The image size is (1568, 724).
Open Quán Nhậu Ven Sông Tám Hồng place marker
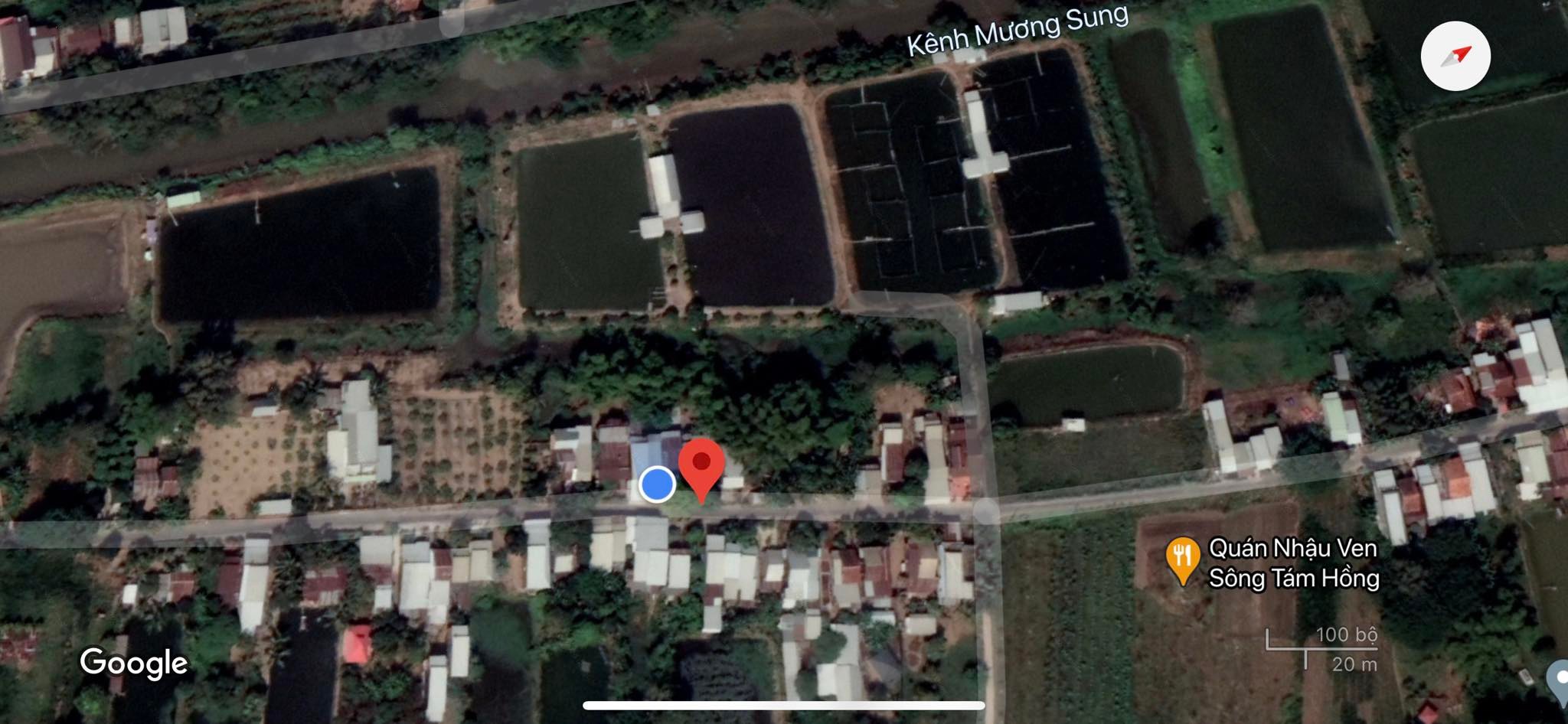tap(1182, 558)
